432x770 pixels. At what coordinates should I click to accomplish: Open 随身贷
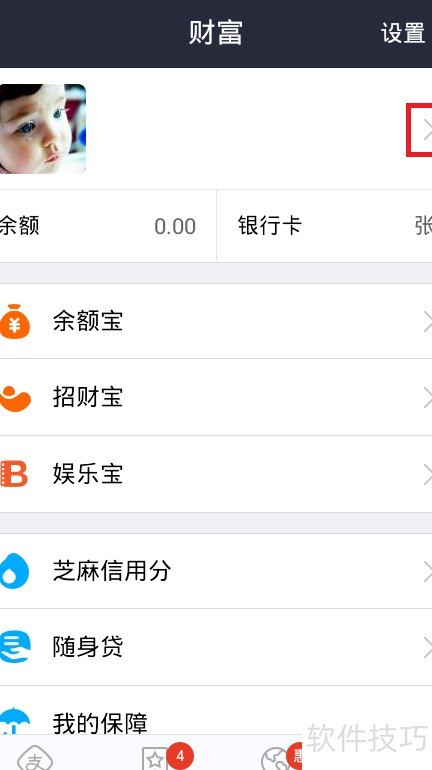(216, 647)
